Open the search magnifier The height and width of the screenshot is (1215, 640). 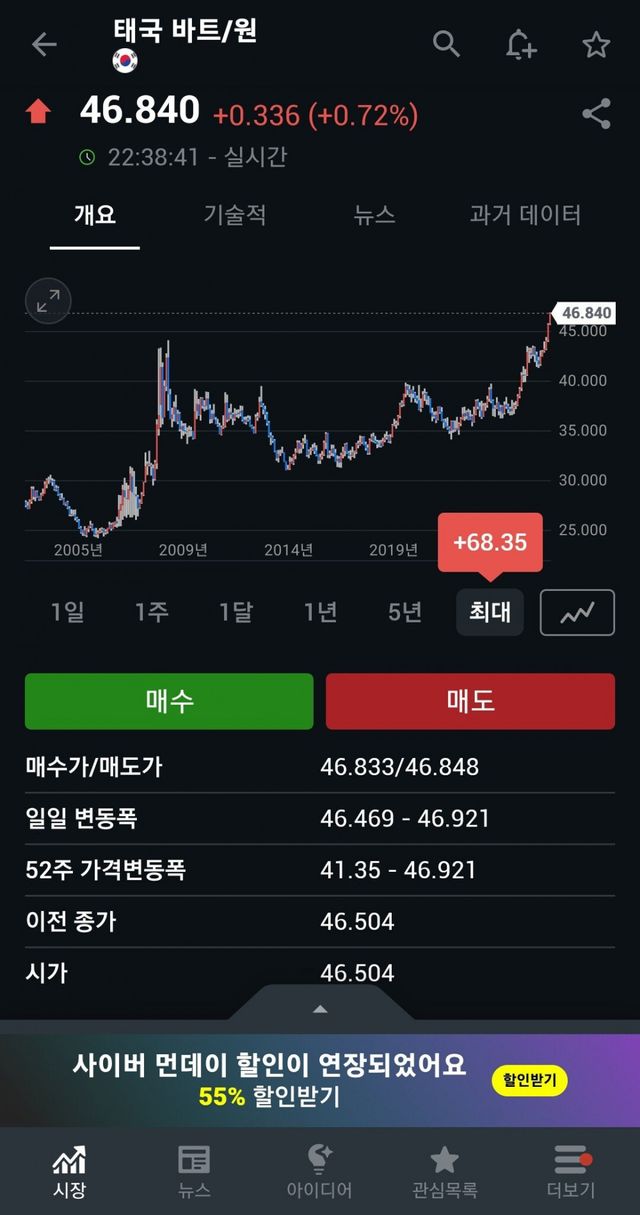[x=446, y=44]
